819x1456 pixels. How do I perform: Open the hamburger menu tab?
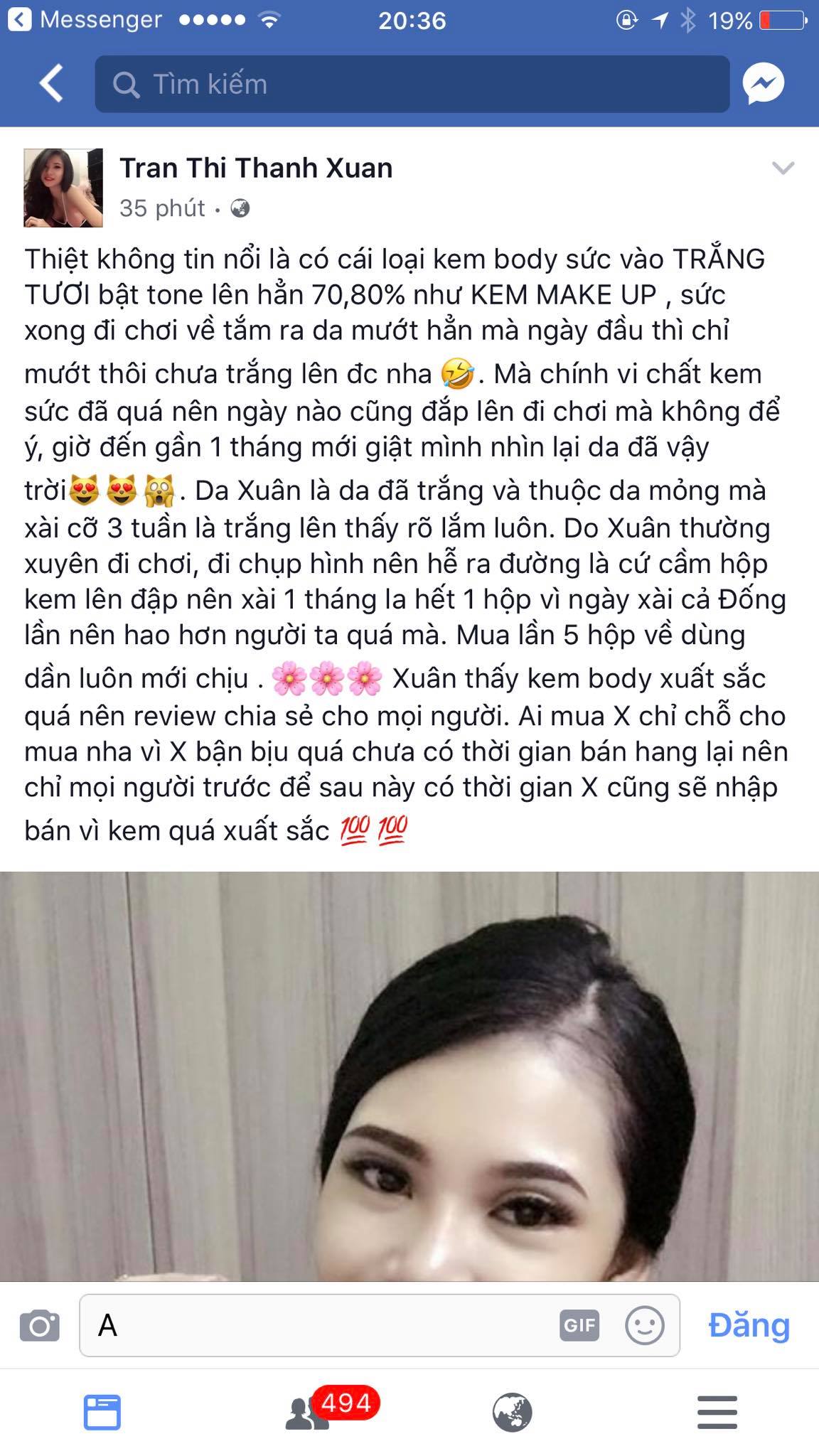click(x=717, y=1412)
